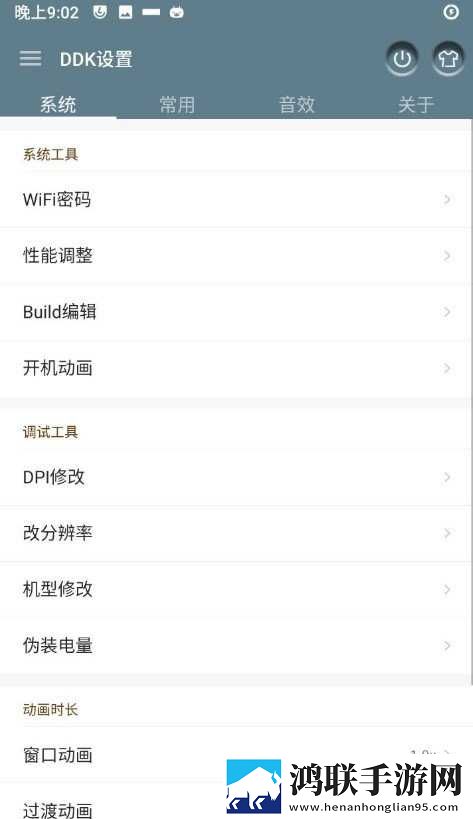Image resolution: width=473 pixels, height=819 pixels.
Task: Tap the power icon in the app bar
Action: 401,59
